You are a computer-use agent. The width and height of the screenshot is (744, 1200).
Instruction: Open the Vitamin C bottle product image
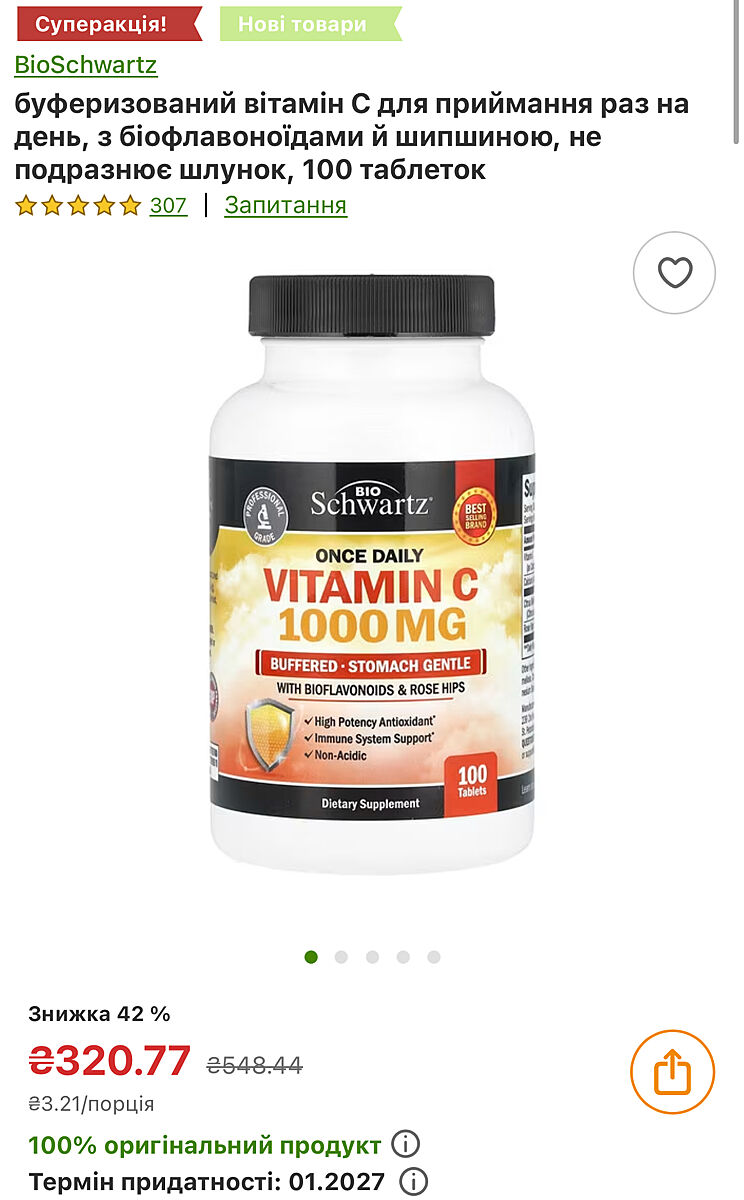372,570
